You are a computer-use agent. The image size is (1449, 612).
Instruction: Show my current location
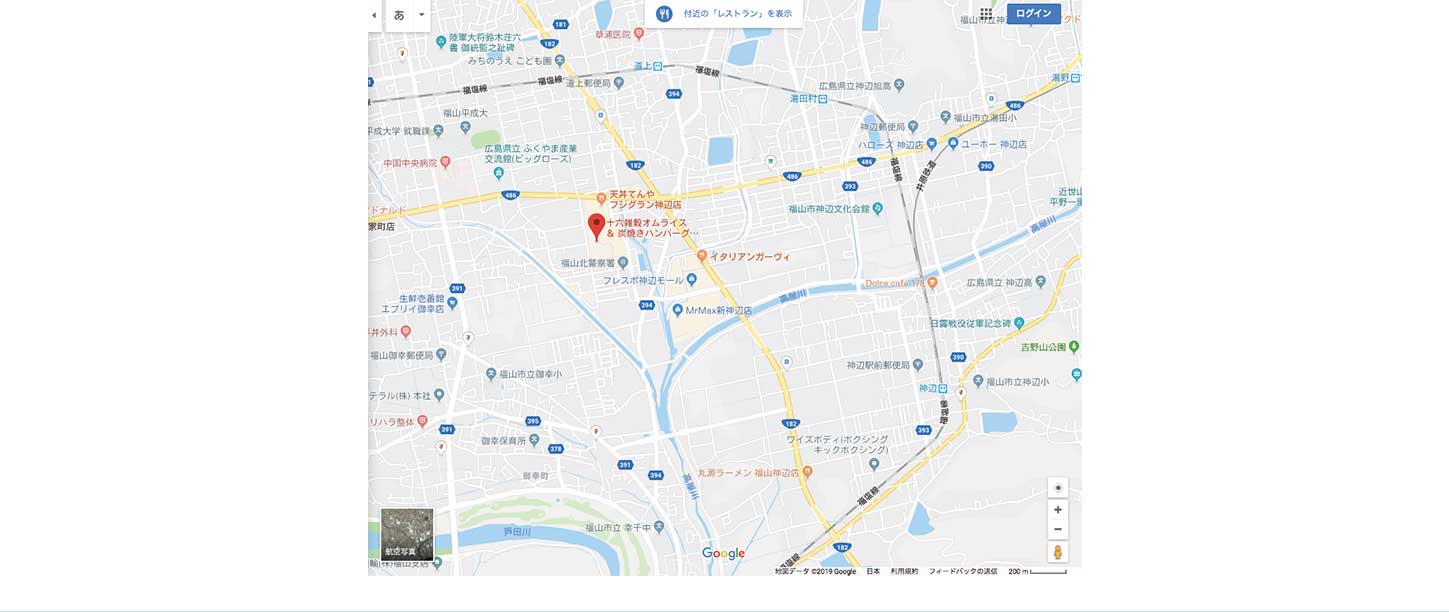(x=1058, y=488)
